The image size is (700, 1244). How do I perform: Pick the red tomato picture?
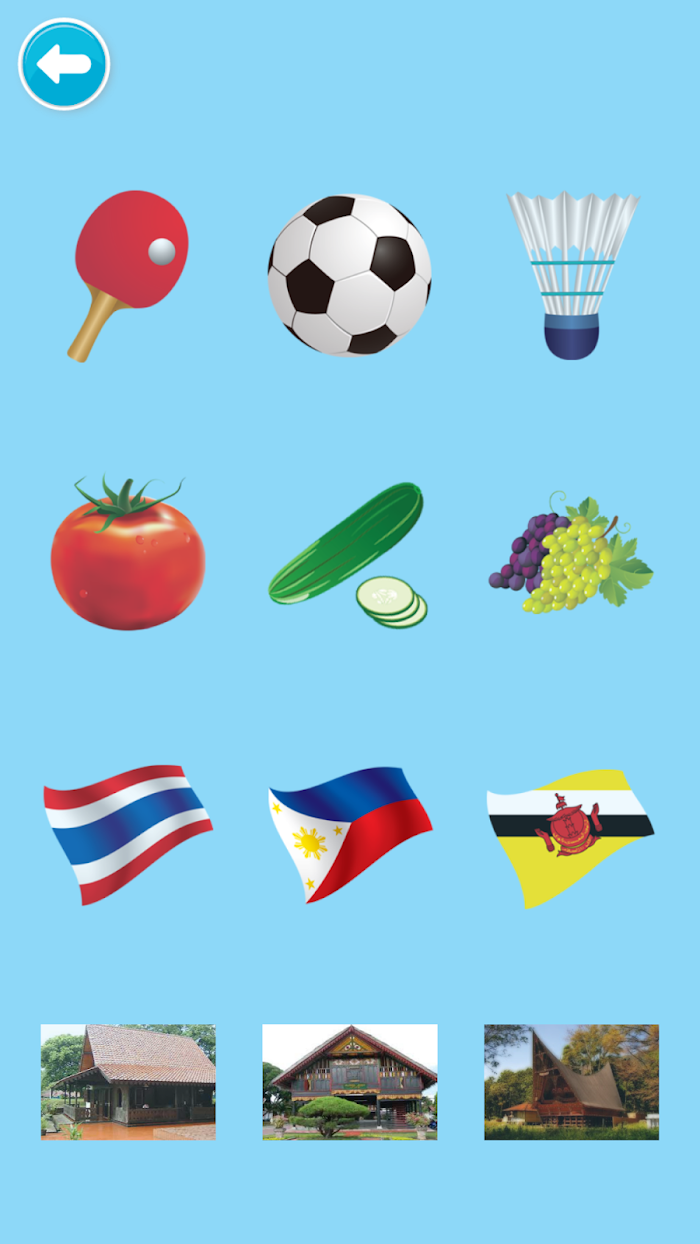pyautogui.click(x=128, y=553)
